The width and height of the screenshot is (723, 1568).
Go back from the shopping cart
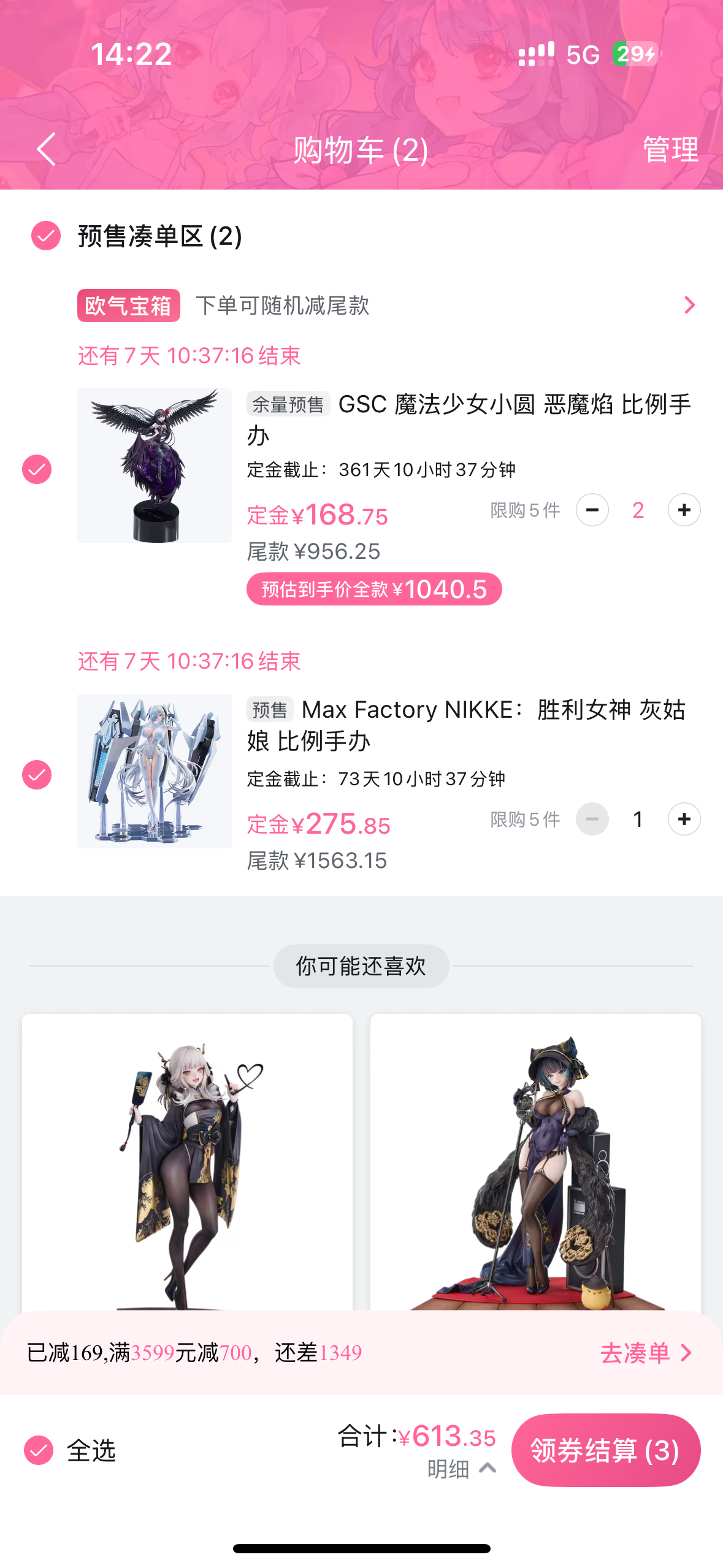pos(46,149)
